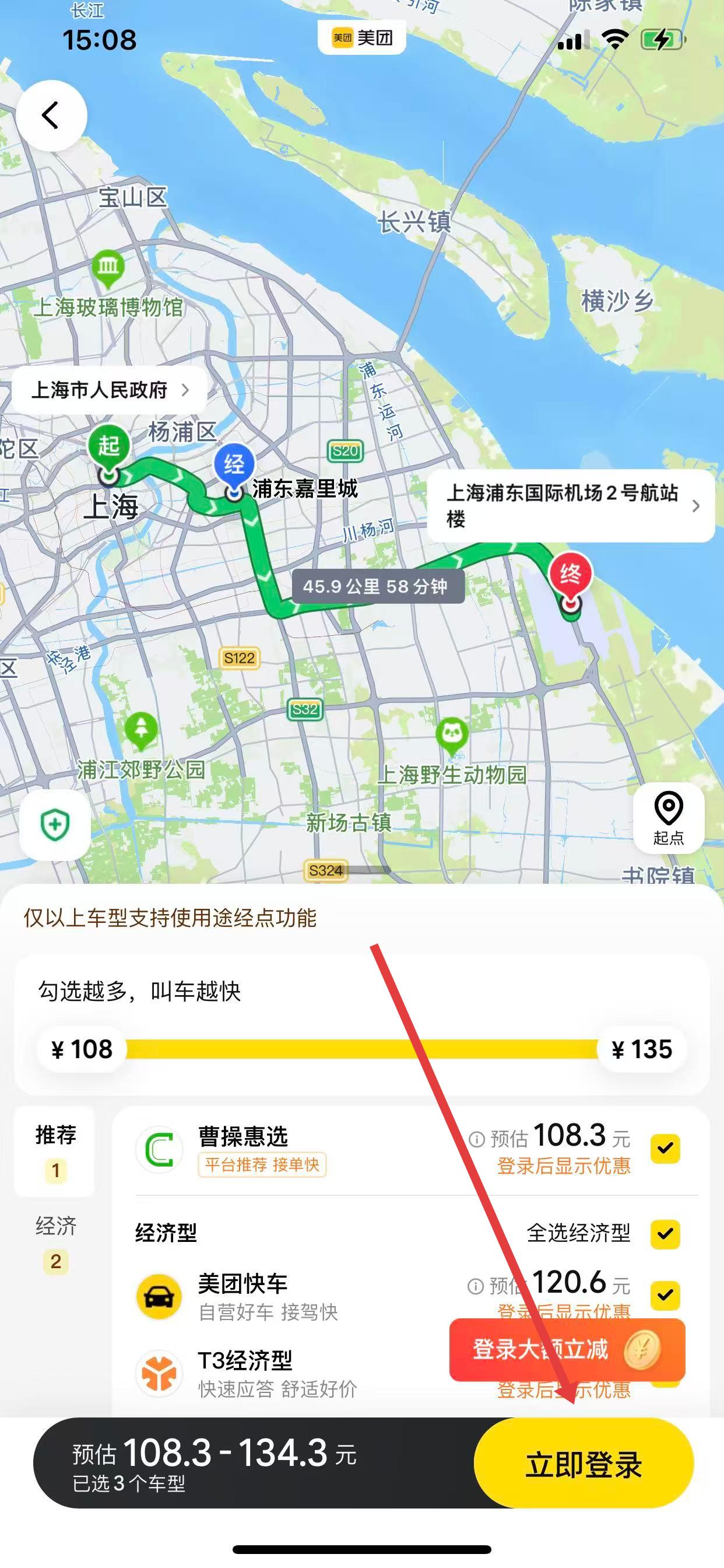Open the 美团 app return pill
The width and height of the screenshot is (724, 1568).
[x=362, y=38]
